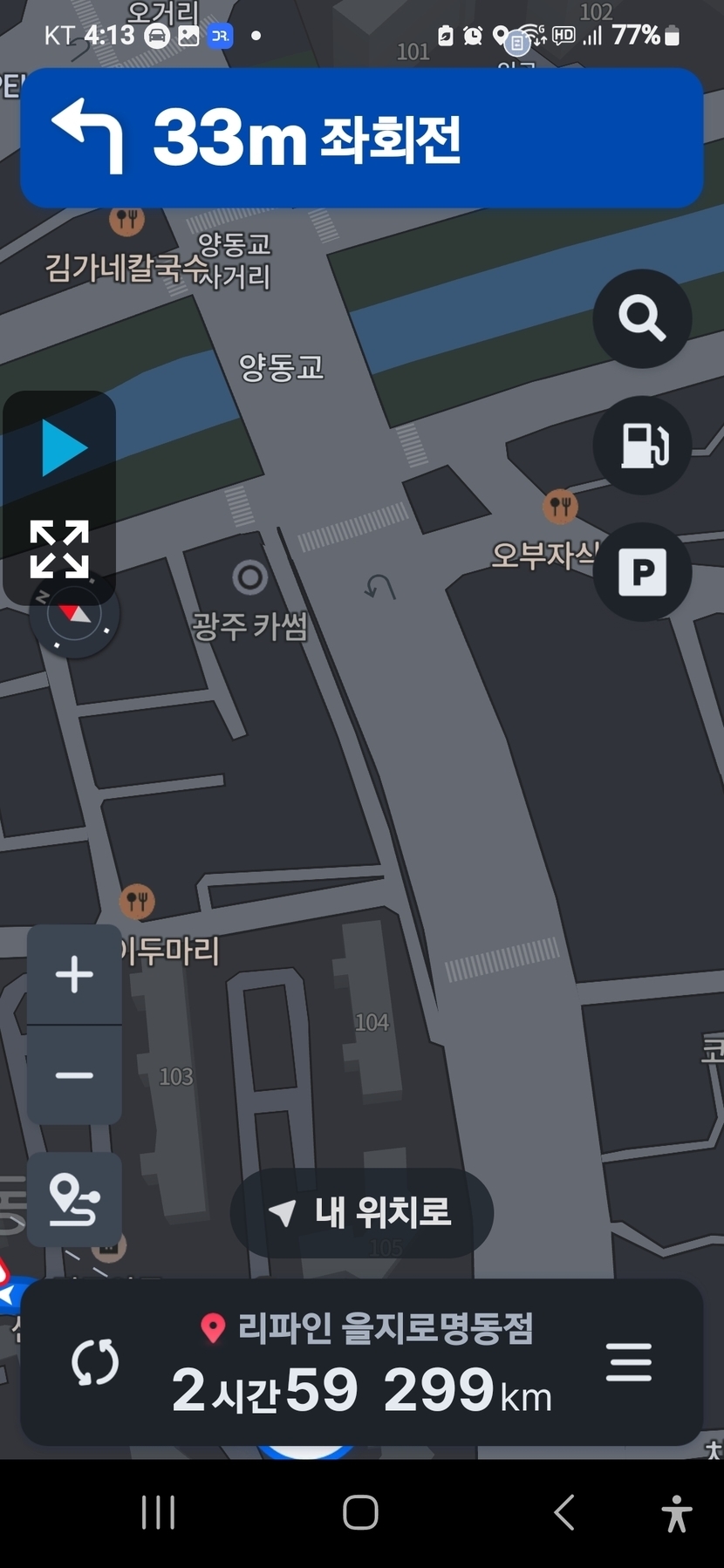Zoom out with the minus button

pos(74,1075)
